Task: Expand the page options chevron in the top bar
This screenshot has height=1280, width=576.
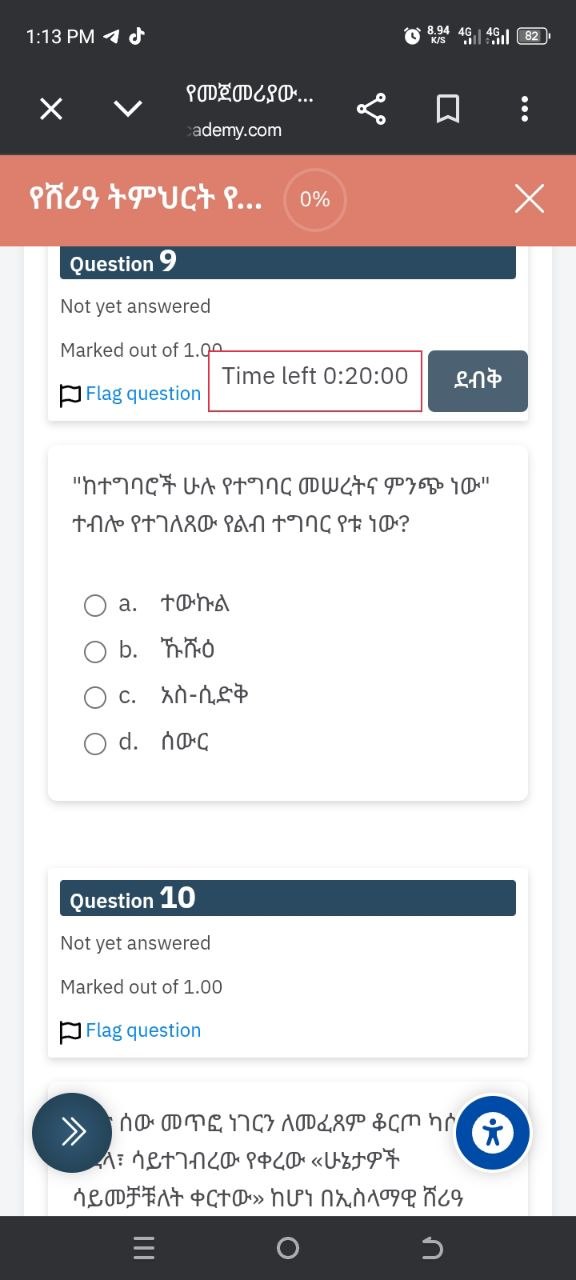Action: (x=128, y=108)
